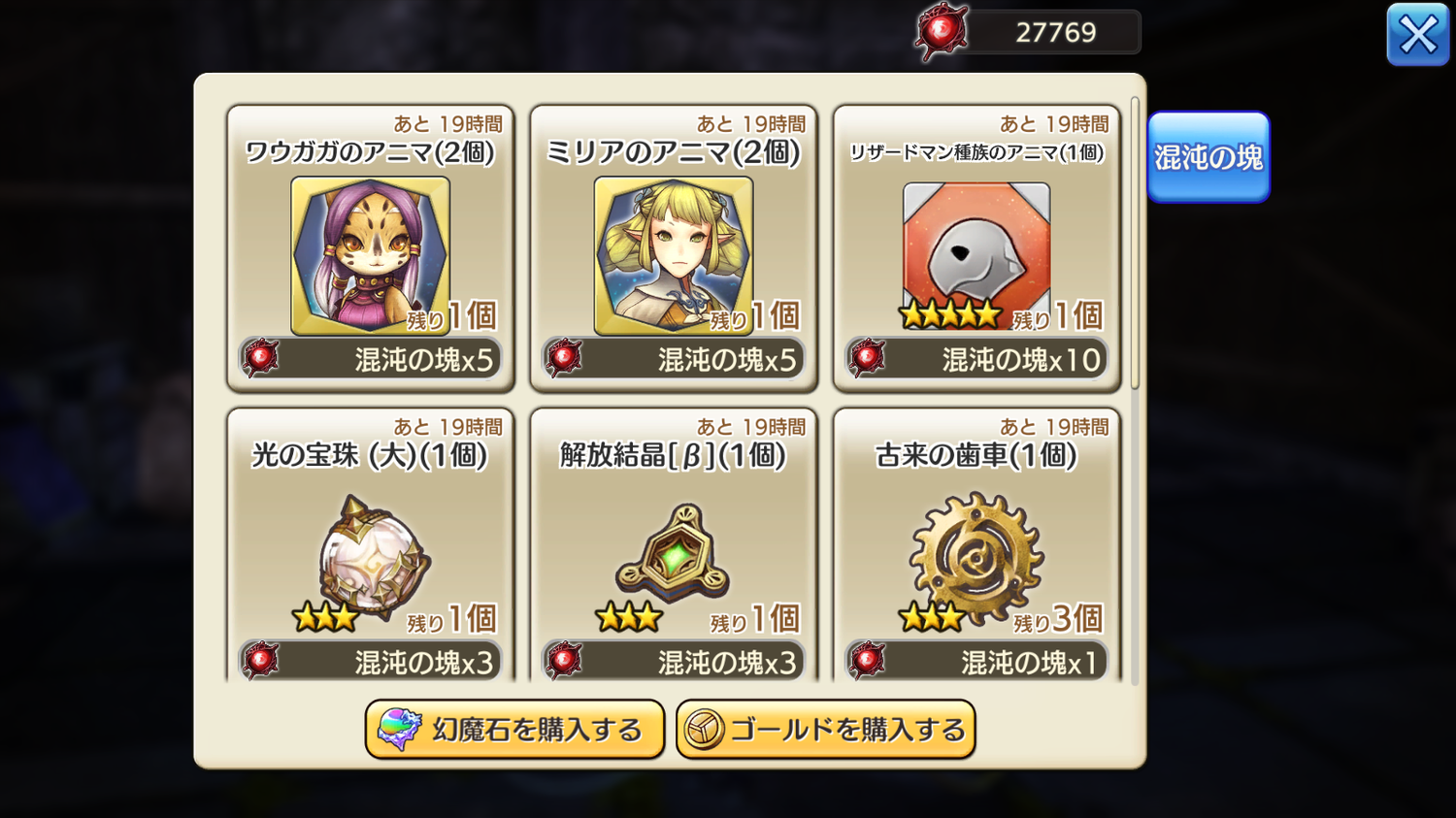Open the ミリアのアニマ item card

pyautogui.click(x=673, y=249)
